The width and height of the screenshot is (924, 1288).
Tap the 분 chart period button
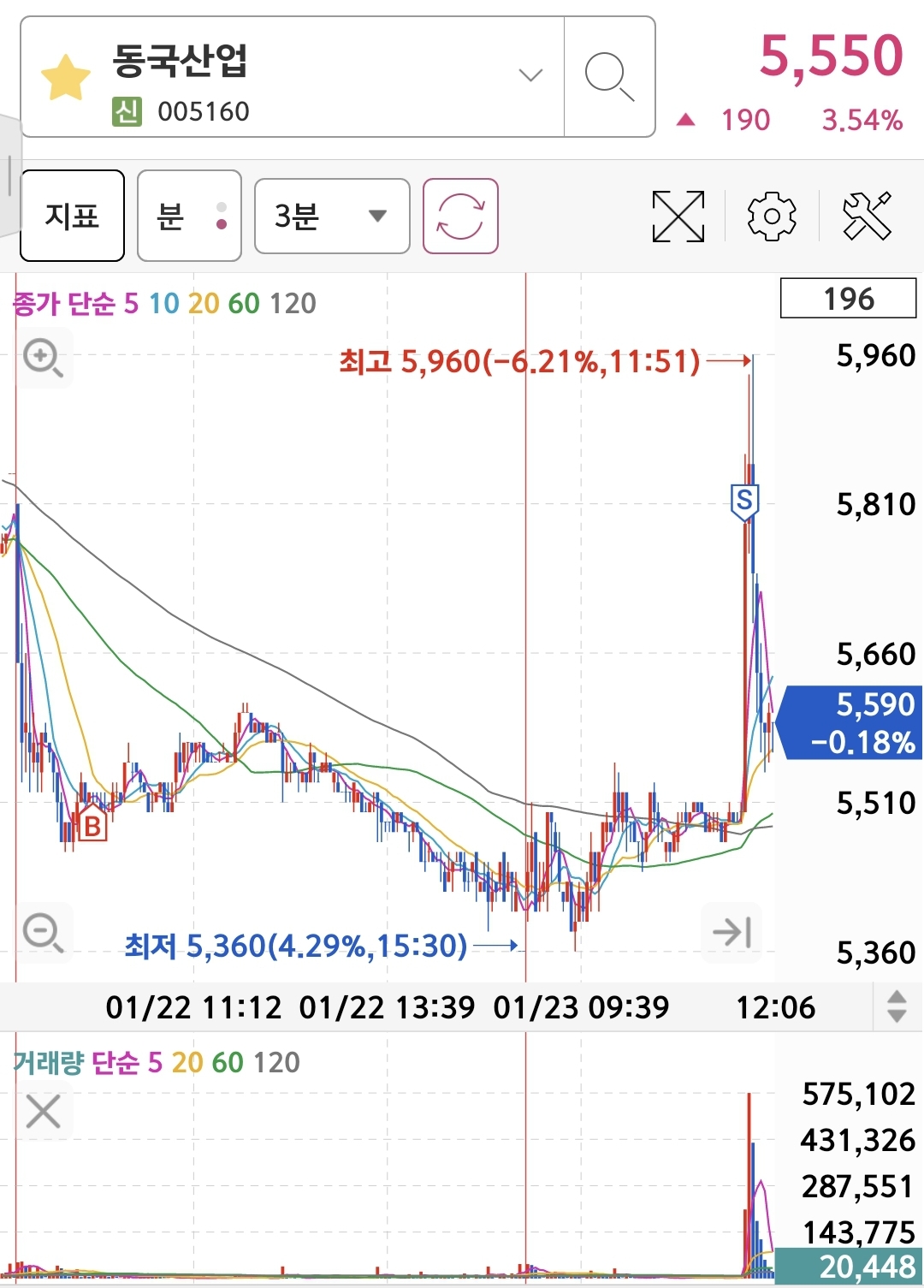coord(189,216)
